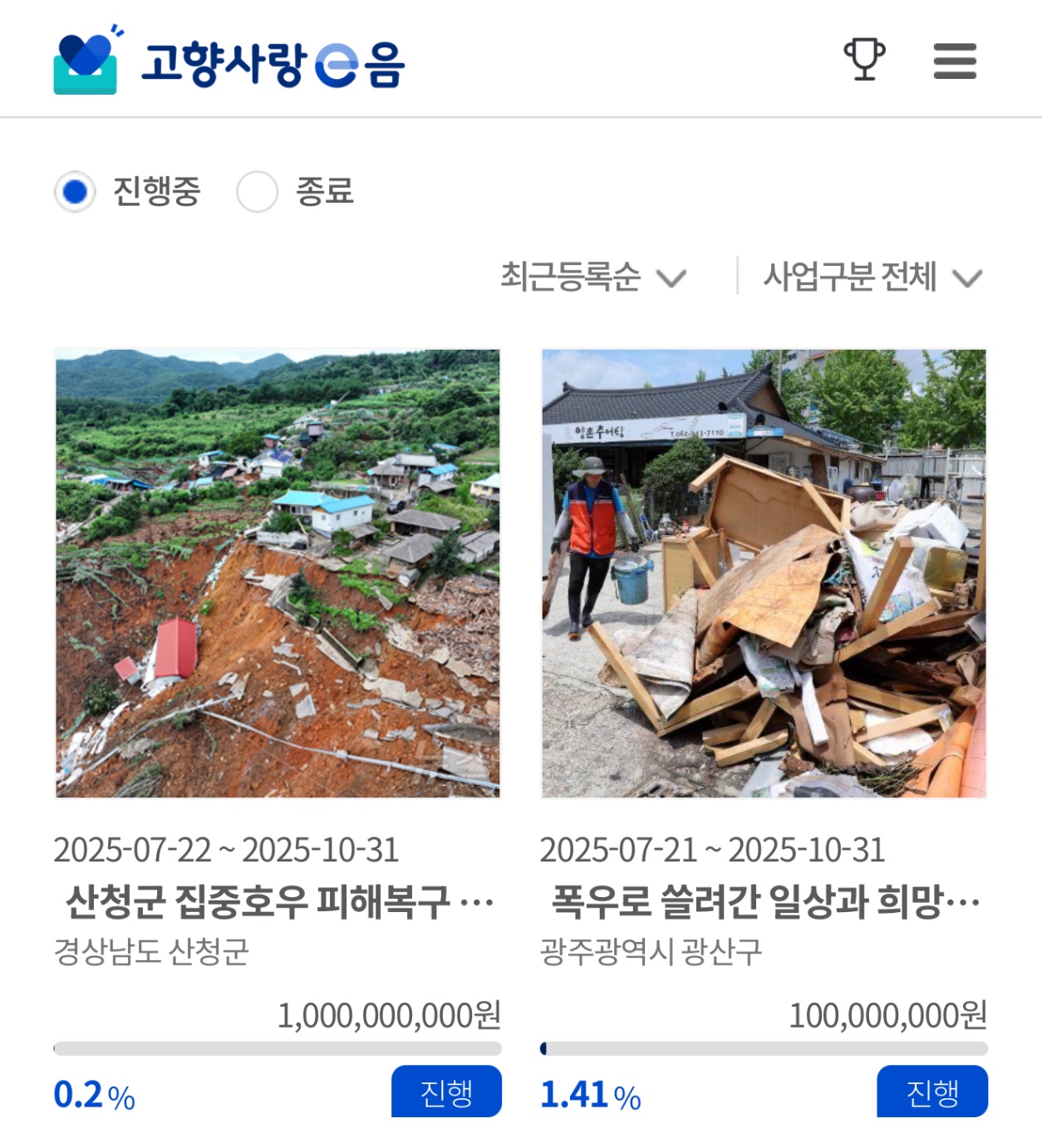
Task: Go to 고향사랑e음 home via logo
Action: pos(229,62)
